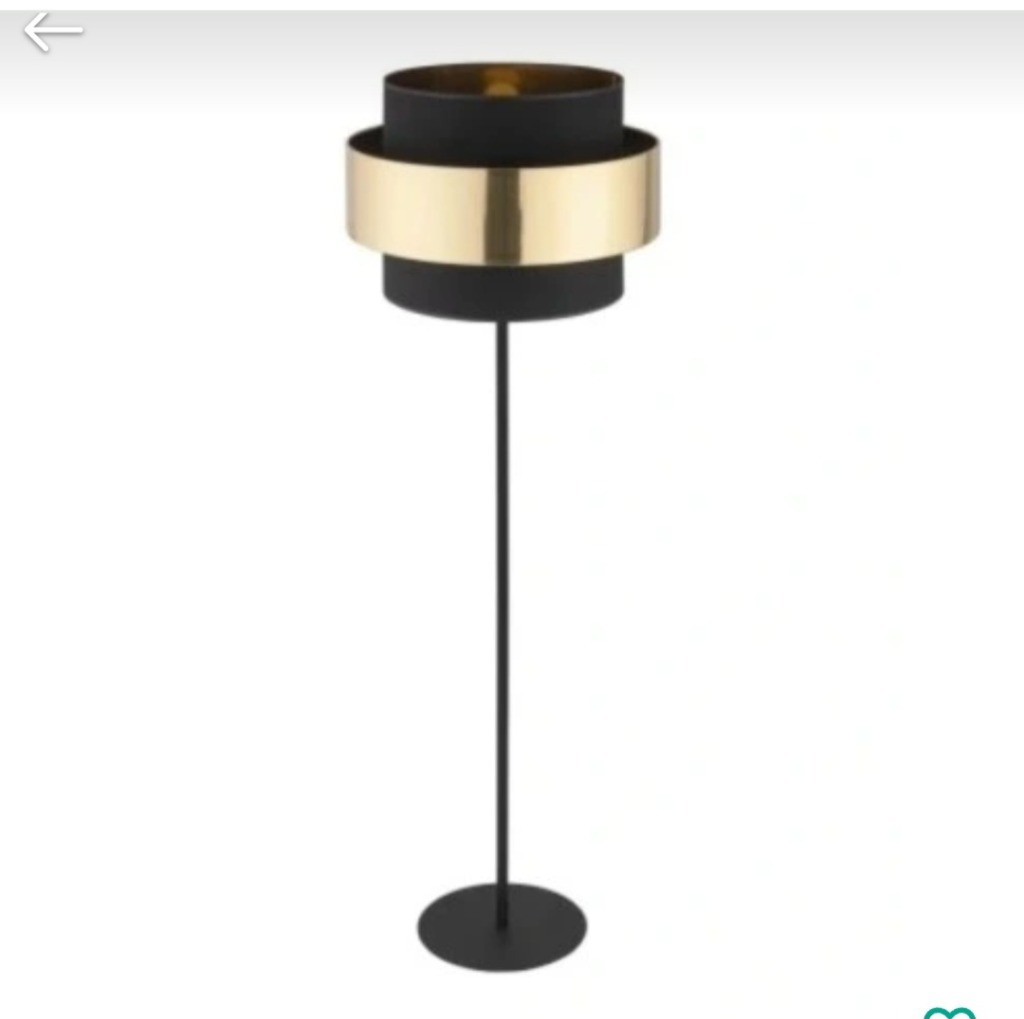Go back using the top-left arrow
Screen dimensions: 1024x1019
(x=53, y=32)
